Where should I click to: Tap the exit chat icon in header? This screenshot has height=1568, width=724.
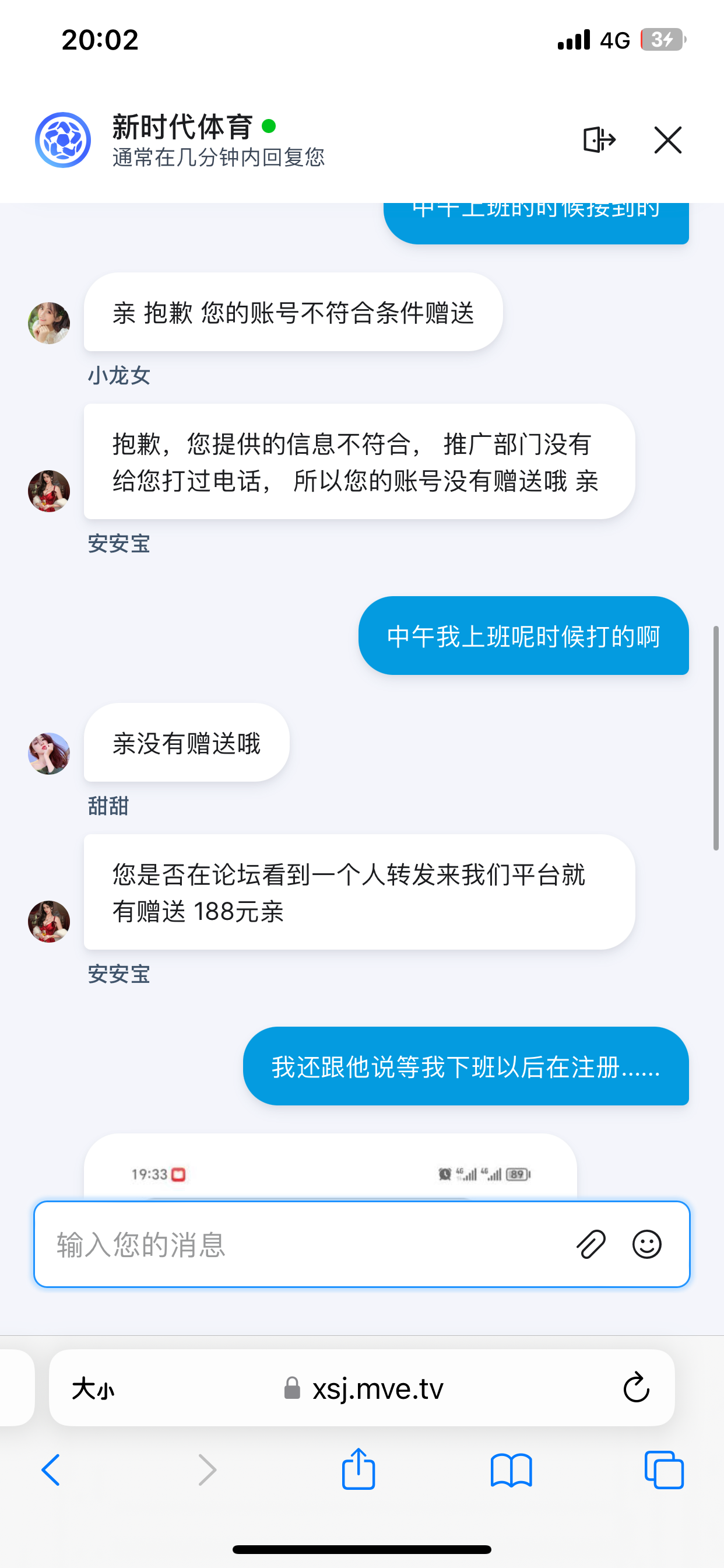[599, 140]
